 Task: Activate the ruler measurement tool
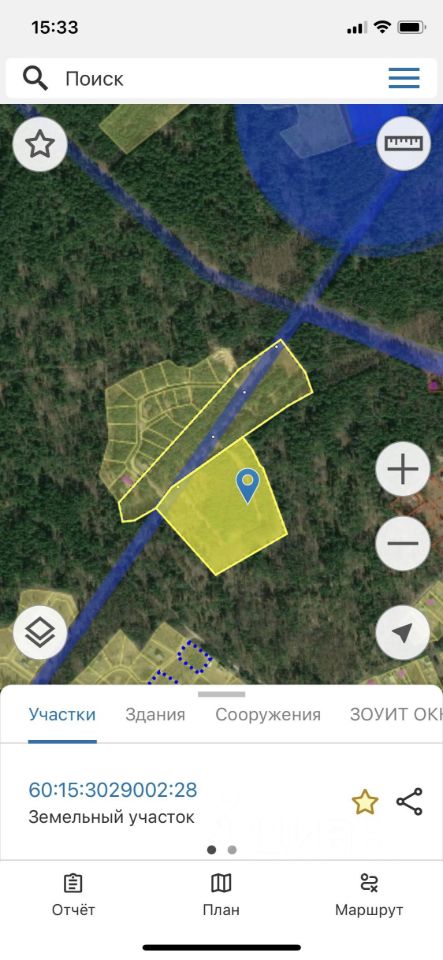click(403, 143)
